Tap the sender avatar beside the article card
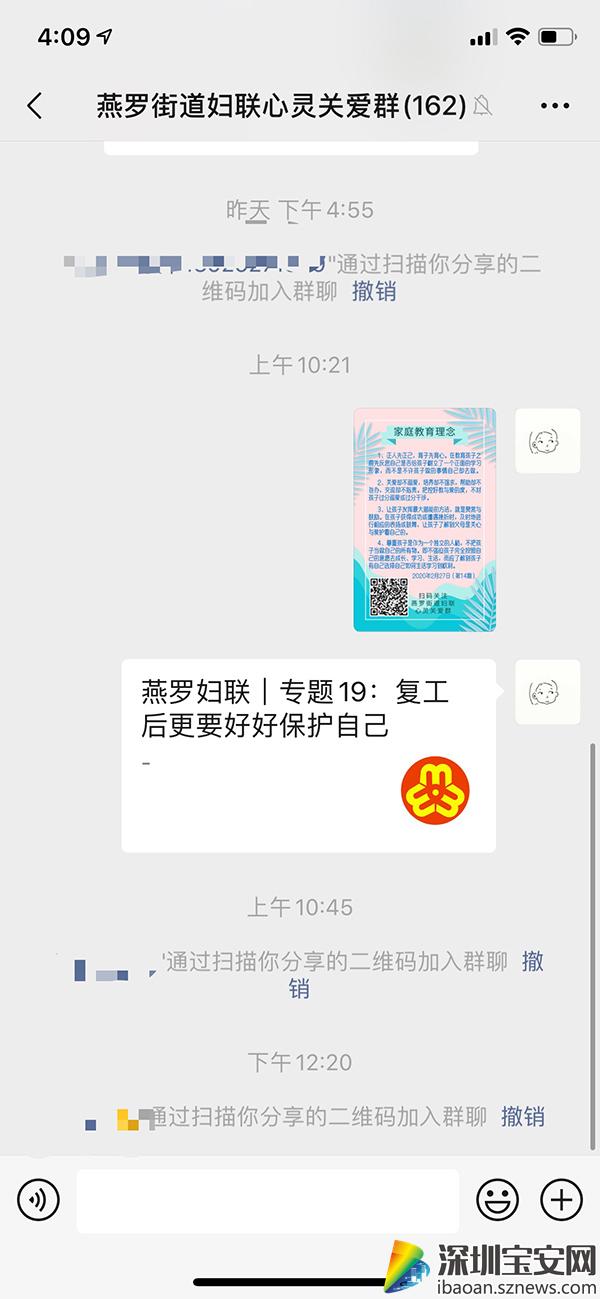The width and height of the screenshot is (600, 1299). pos(547,692)
